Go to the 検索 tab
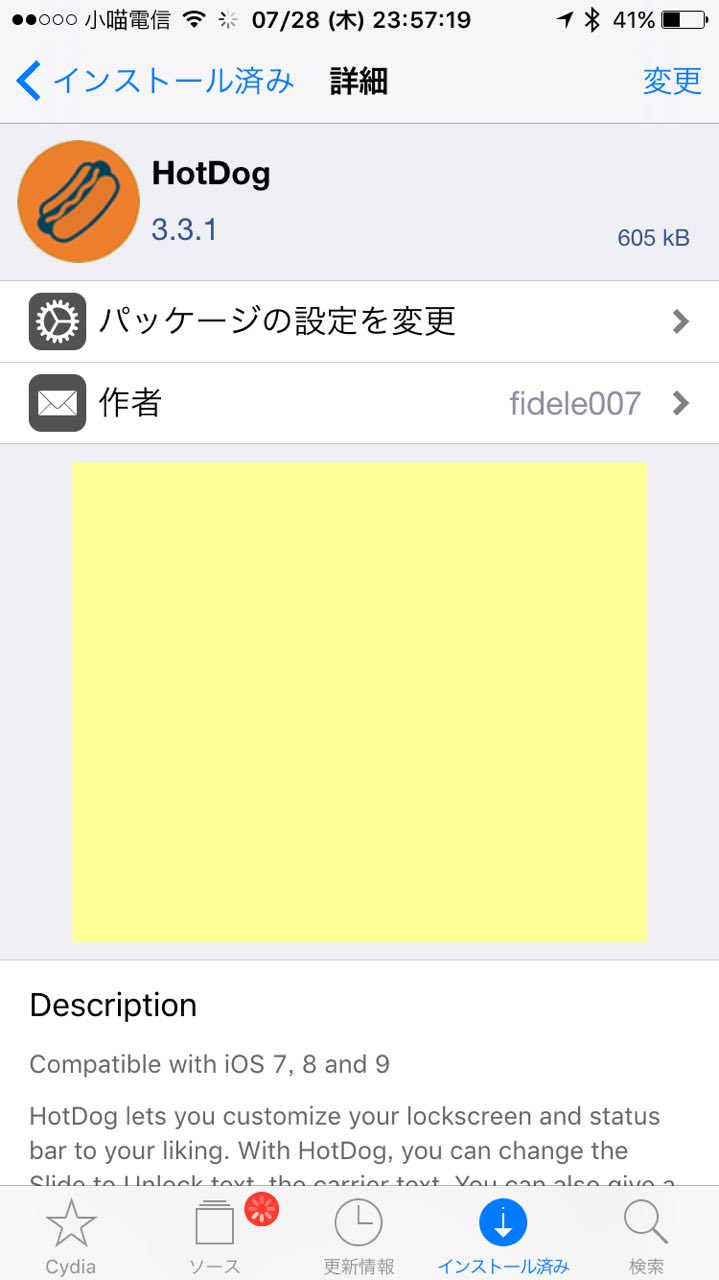Image resolution: width=719 pixels, height=1280 pixels. point(646,1236)
